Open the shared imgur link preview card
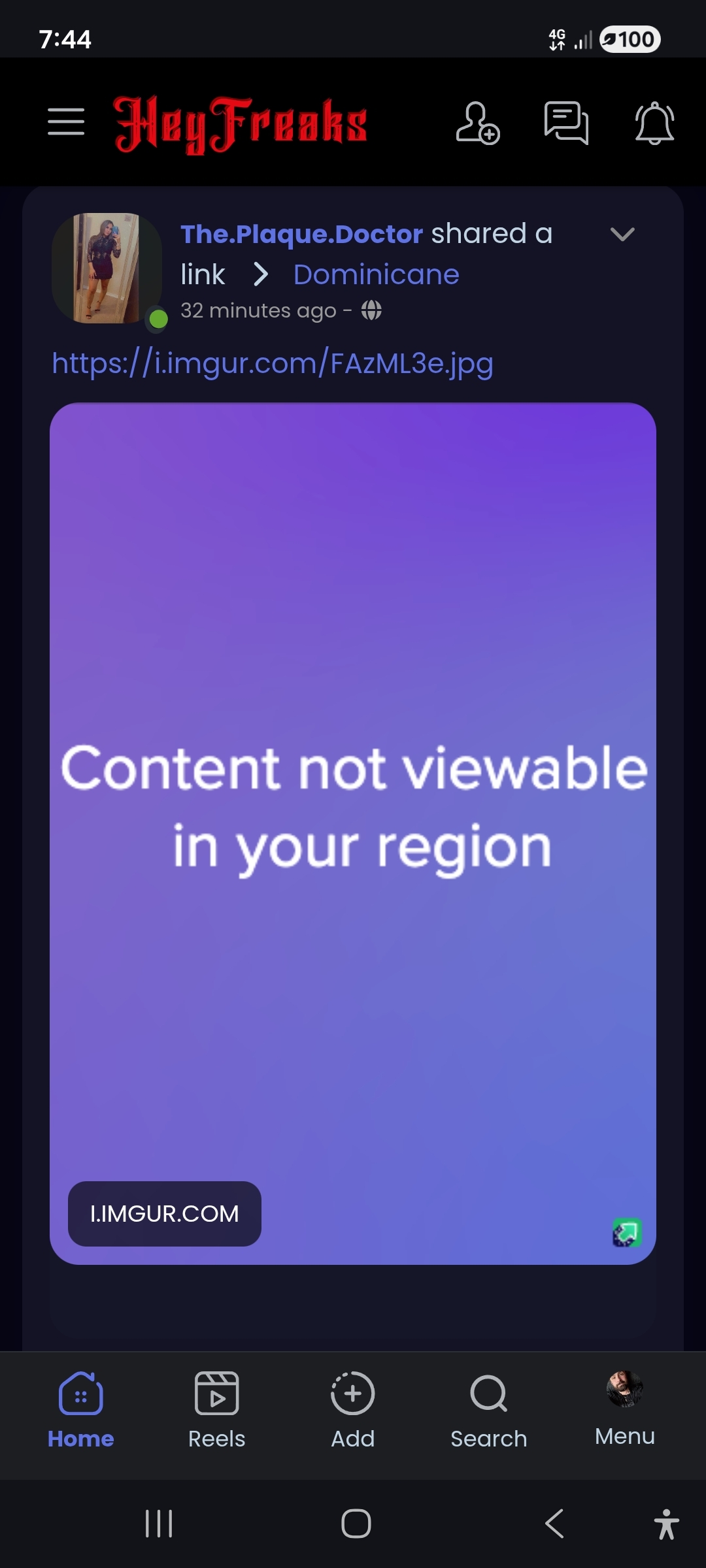 point(353,833)
